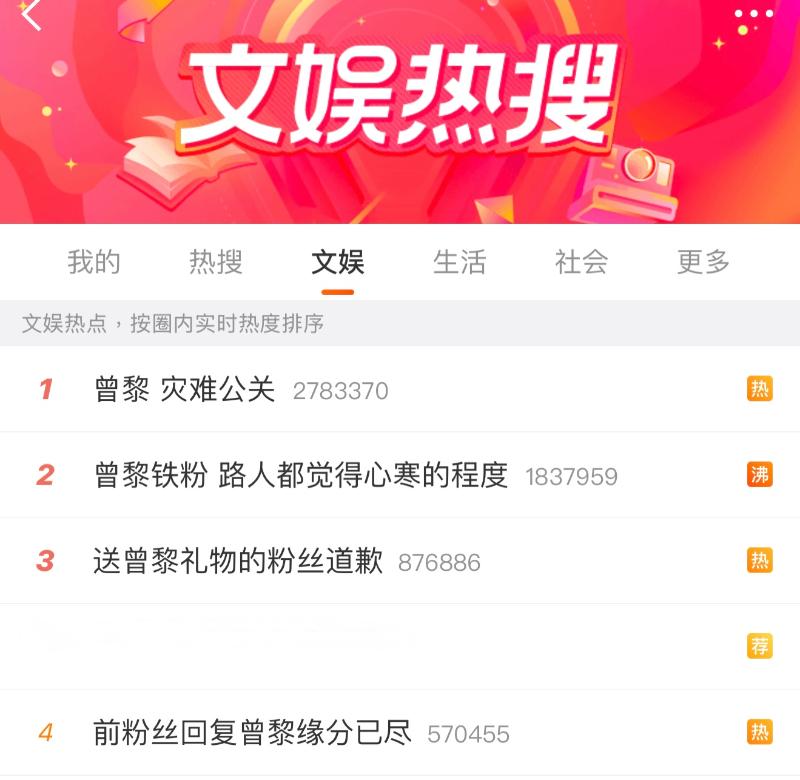Image resolution: width=800 pixels, height=780 pixels.
Task: Switch to the 社会 tab
Action: [x=582, y=263]
